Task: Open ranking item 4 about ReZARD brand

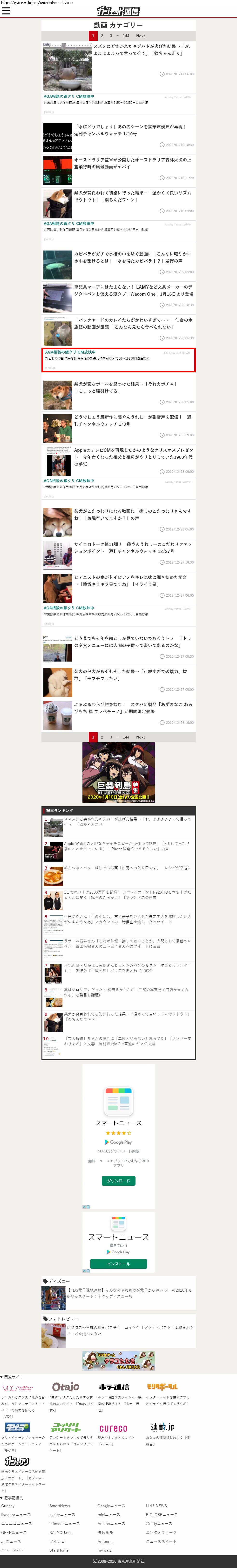Action: click(127, 895)
